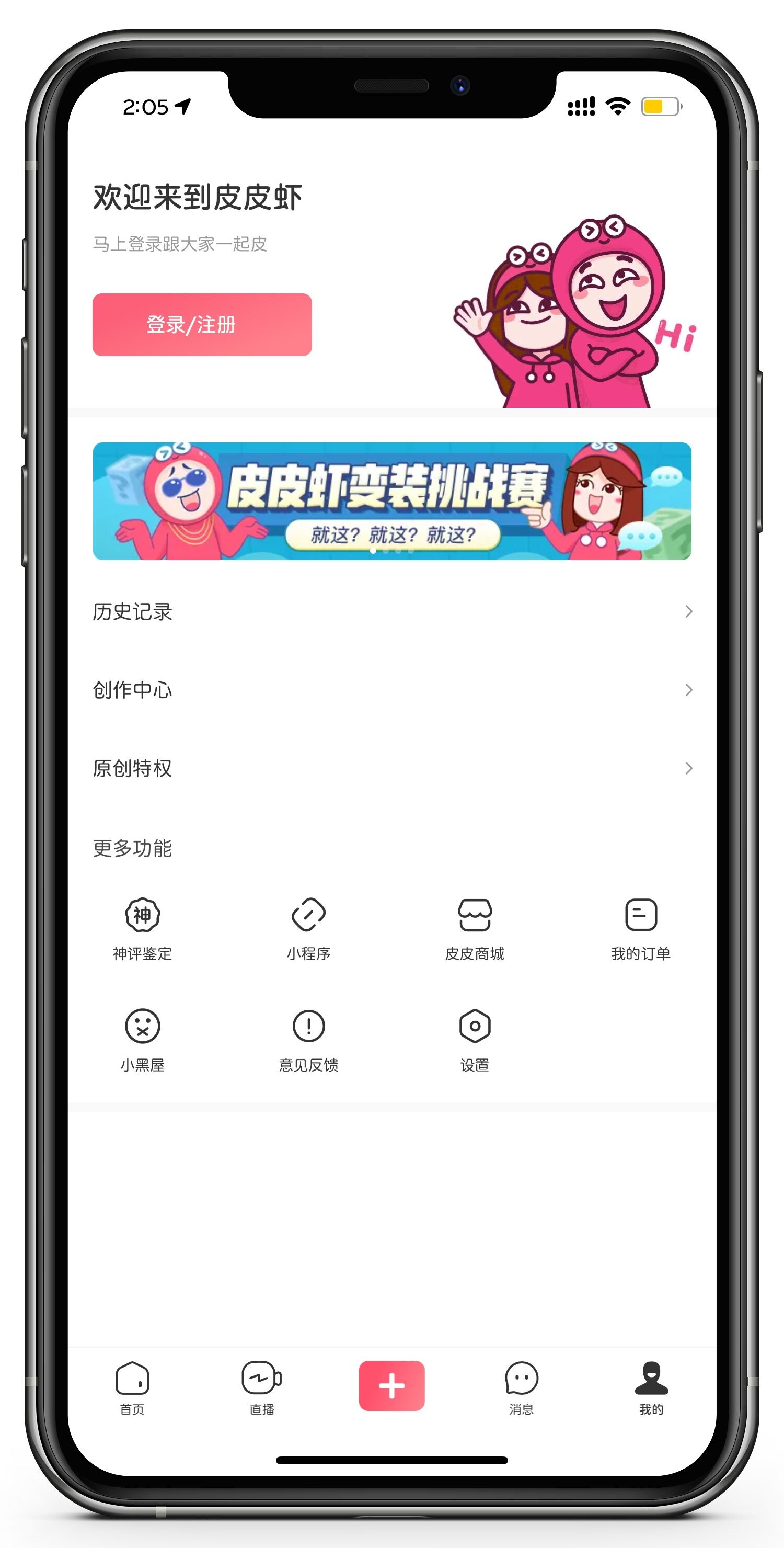The height and width of the screenshot is (1548, 784).
Task: Open 原创特权
Action: pyautogui.click(x=391, y=768)
